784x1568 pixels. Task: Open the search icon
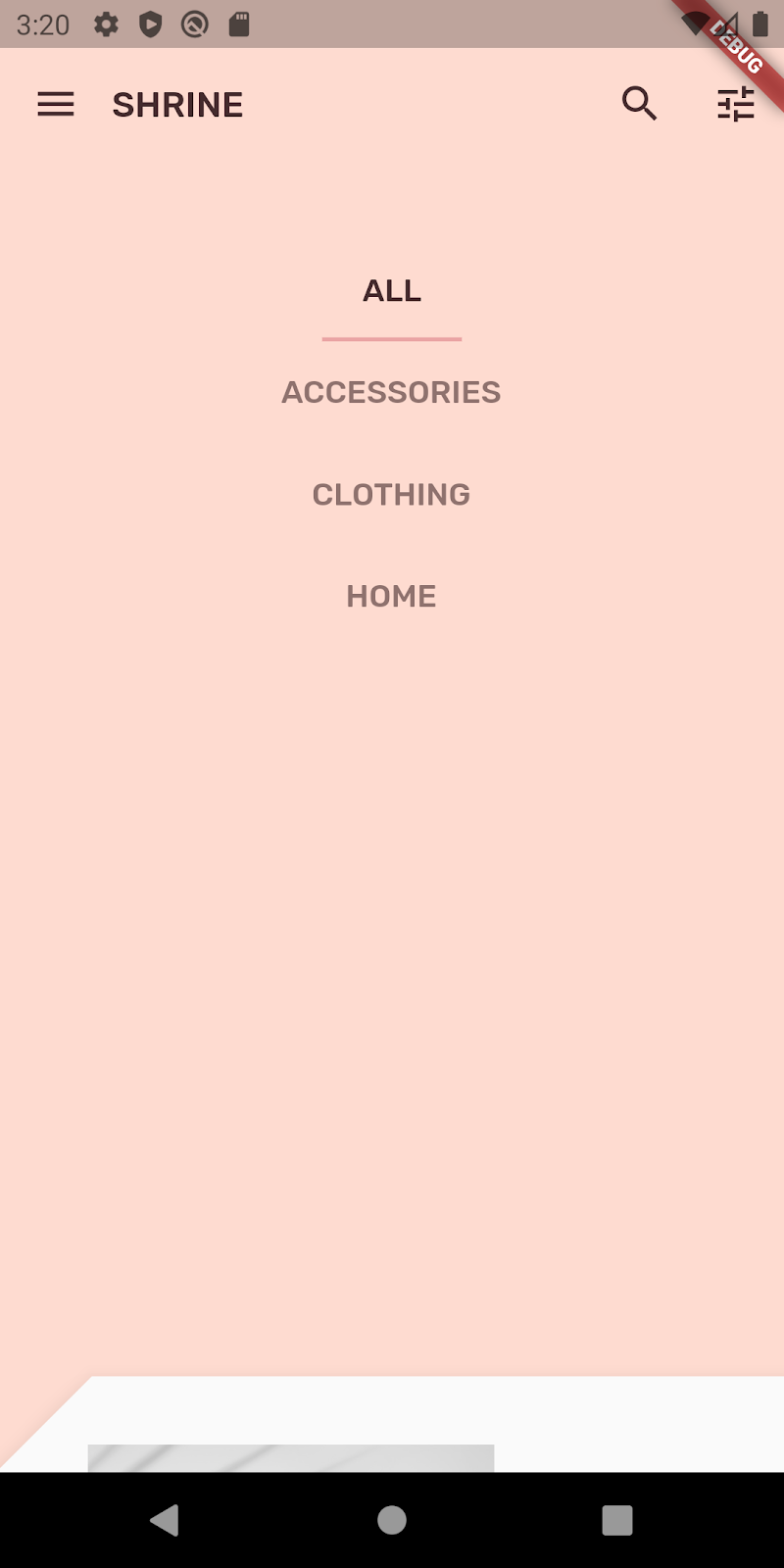click(x=639, y=103)
